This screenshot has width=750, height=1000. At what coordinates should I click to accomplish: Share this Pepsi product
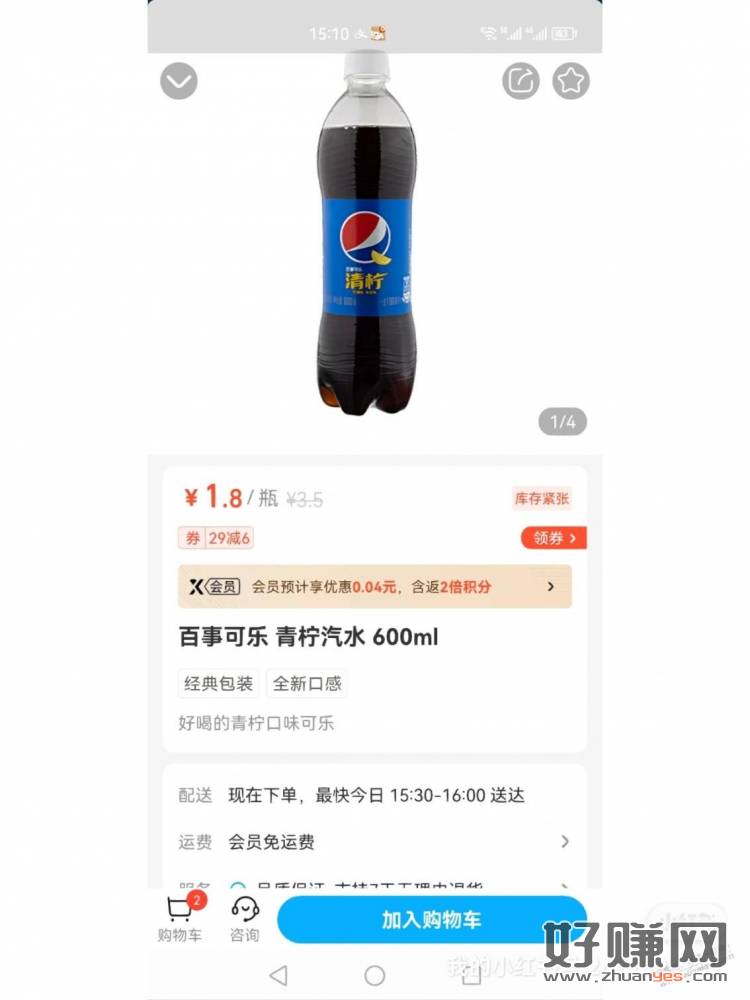point(520,81)
